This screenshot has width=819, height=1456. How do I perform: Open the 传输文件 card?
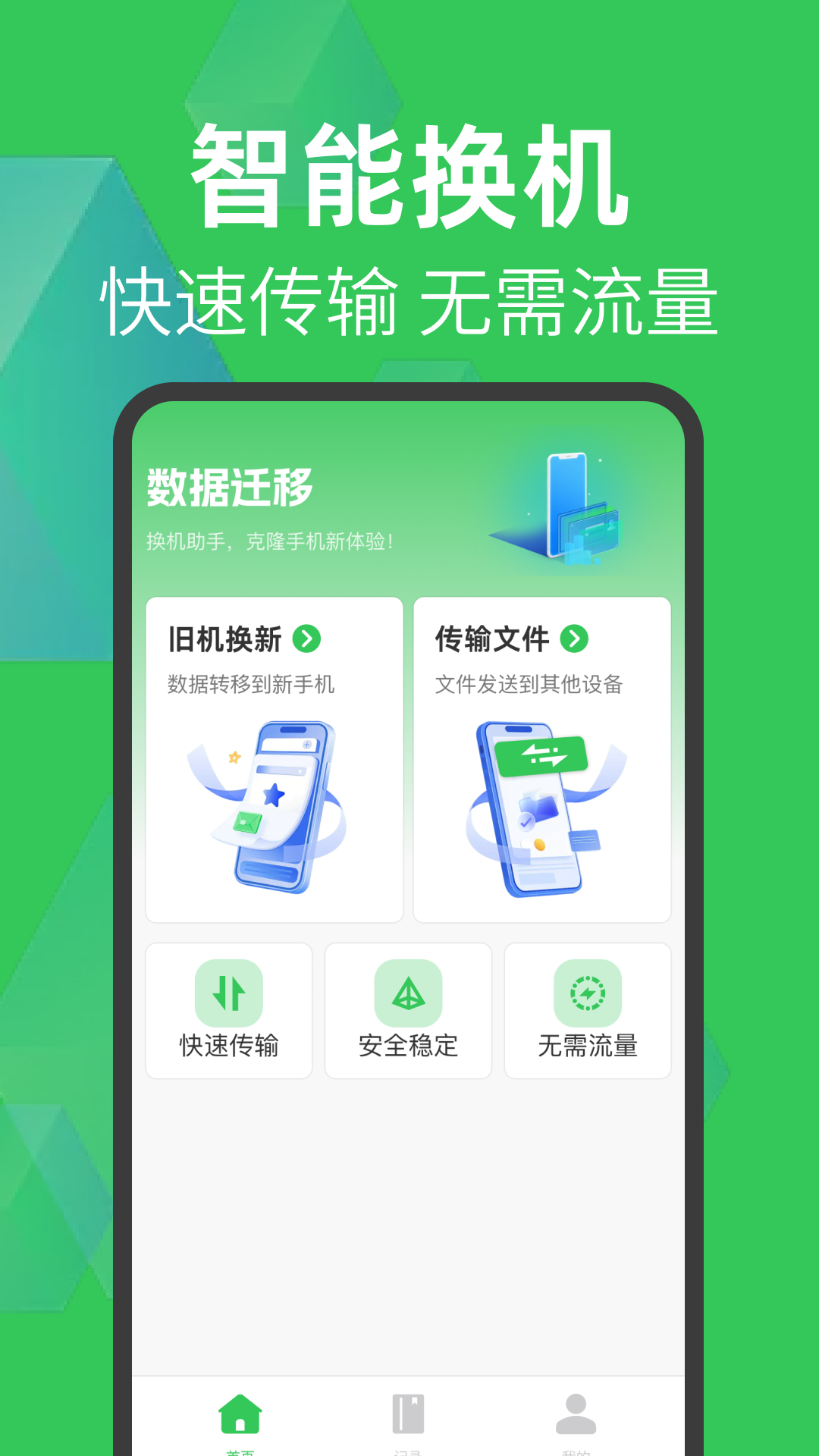click(542, 758)
